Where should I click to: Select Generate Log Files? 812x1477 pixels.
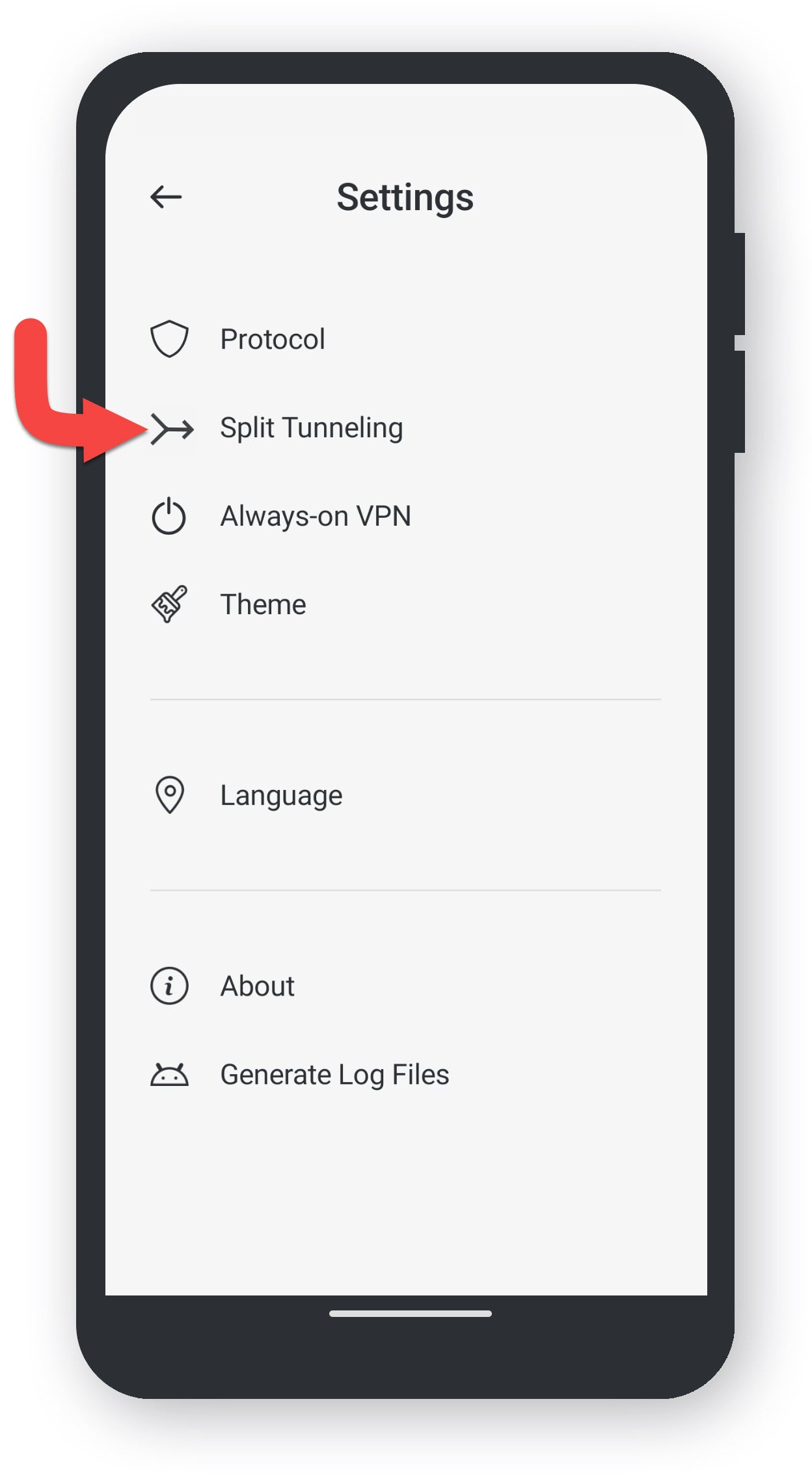click(x=334, y=1075)
